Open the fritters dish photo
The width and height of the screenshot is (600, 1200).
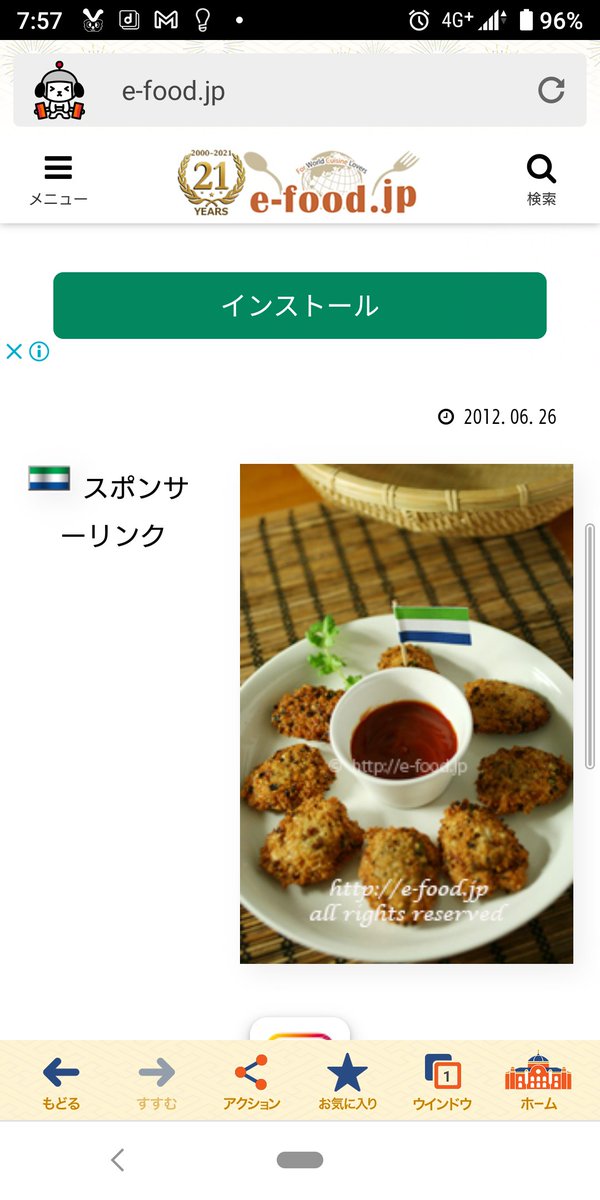(406, 713)
